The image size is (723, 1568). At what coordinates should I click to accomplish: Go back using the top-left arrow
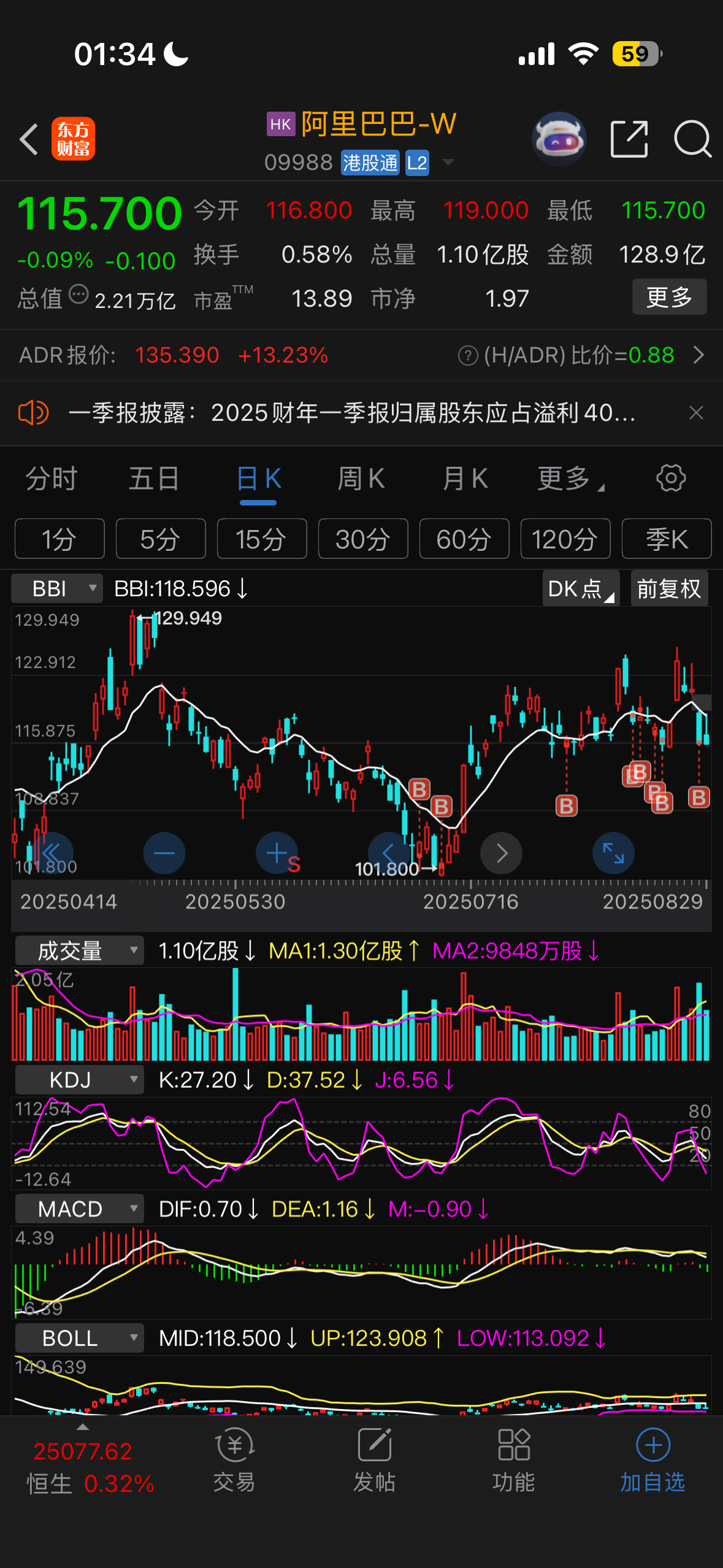pos(29,139)
